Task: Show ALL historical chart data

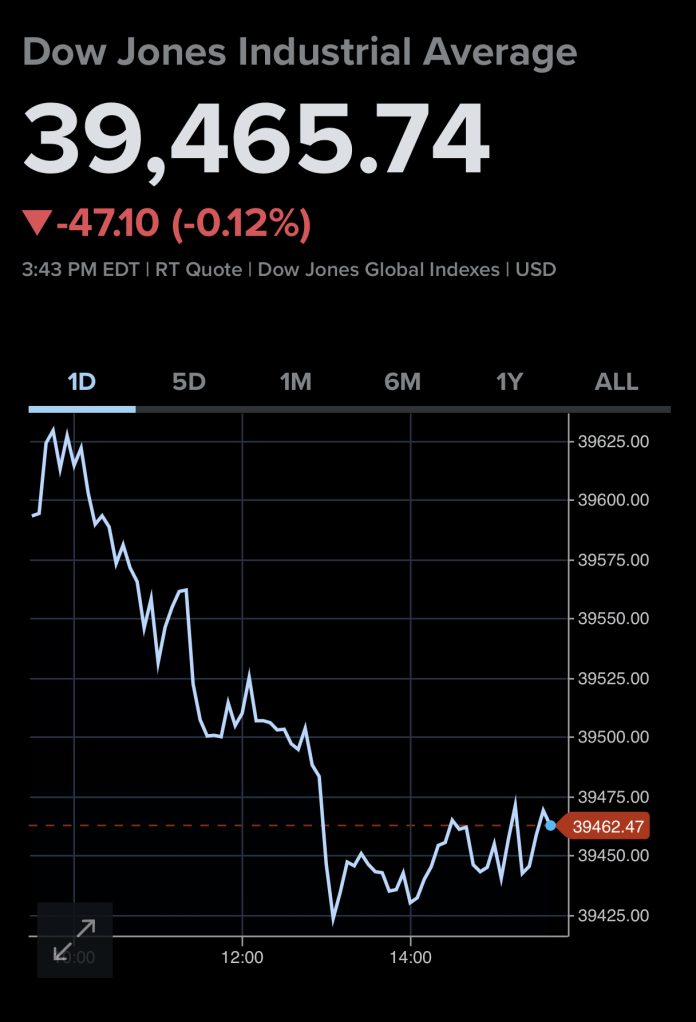Action: [x=616, y=382]
